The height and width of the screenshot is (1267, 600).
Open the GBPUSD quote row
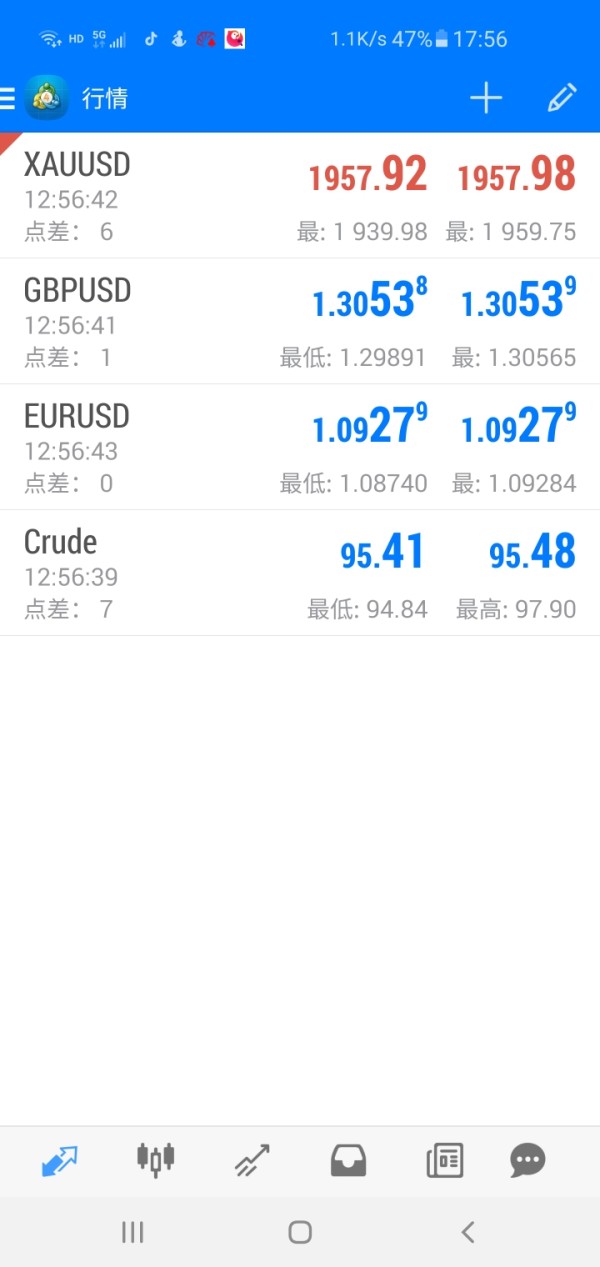pyautogui.click(x=300, y=322)
